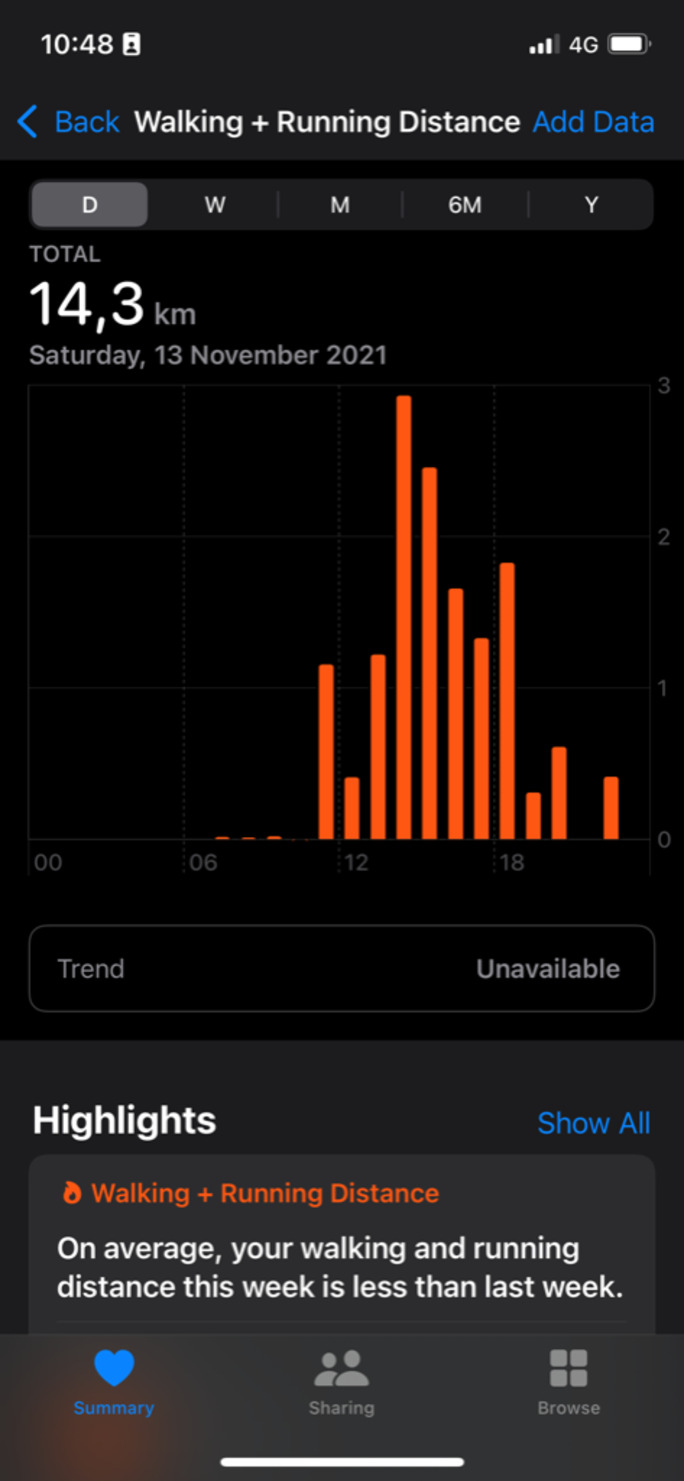Show the 6M six-month view

465,205
